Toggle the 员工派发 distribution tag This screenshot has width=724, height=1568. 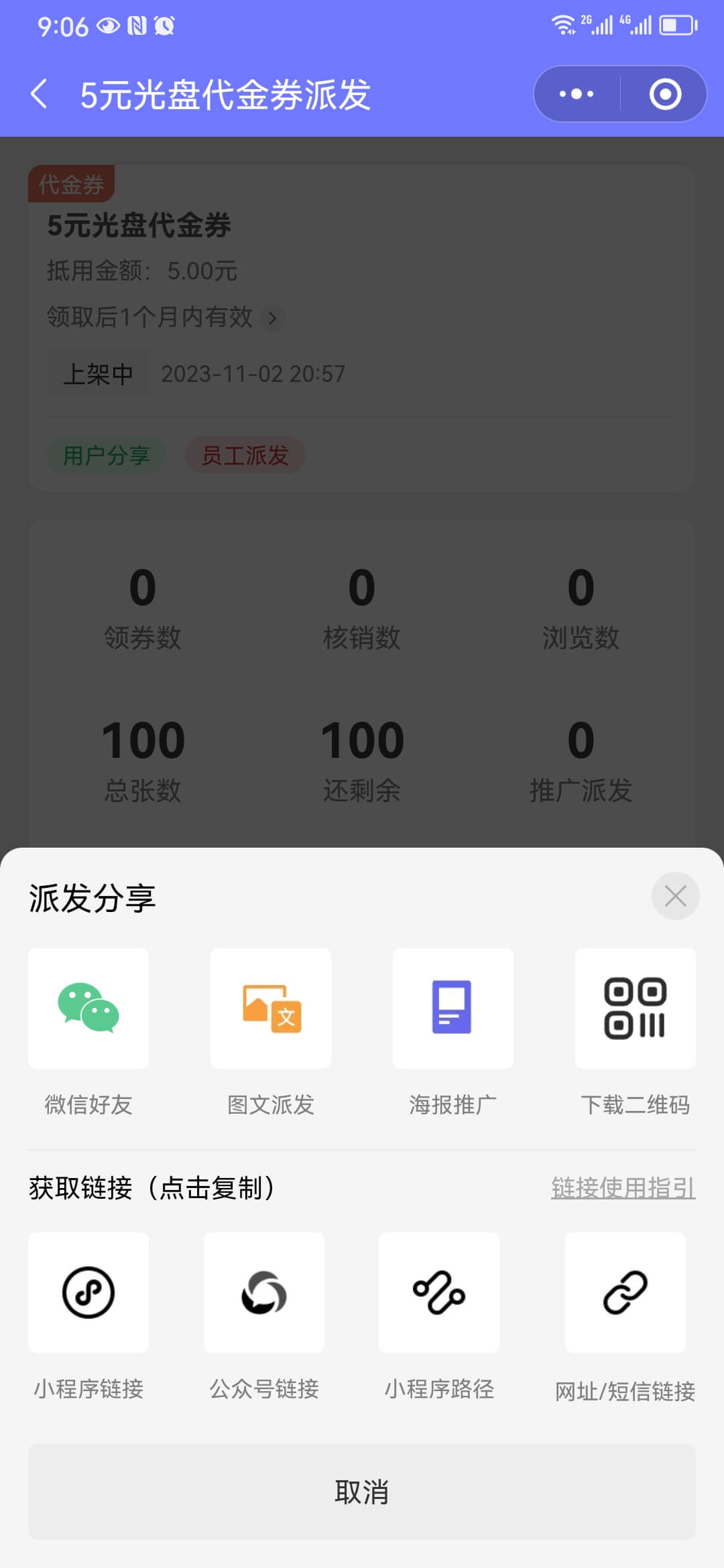click(244, 454)
